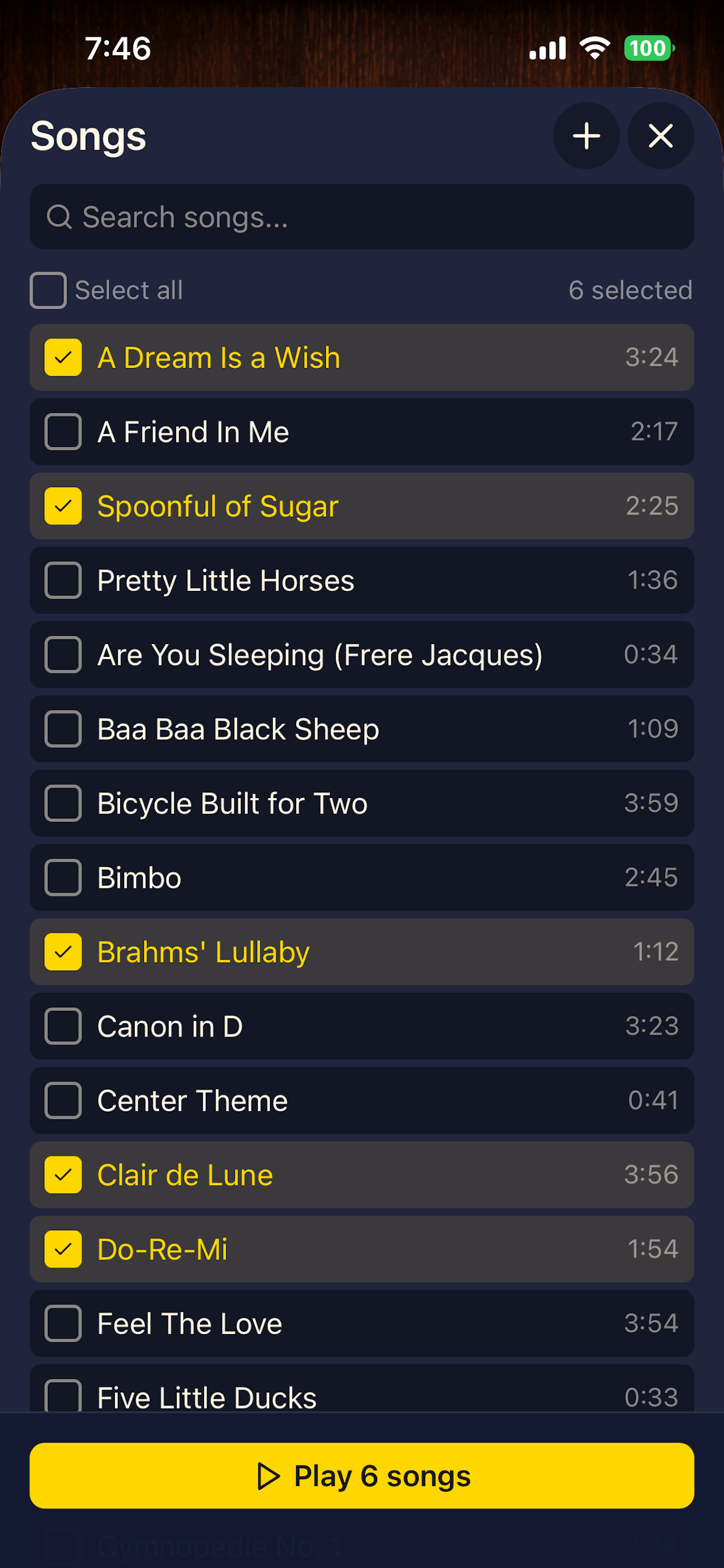Select the song 'Bimbo'

63,878
